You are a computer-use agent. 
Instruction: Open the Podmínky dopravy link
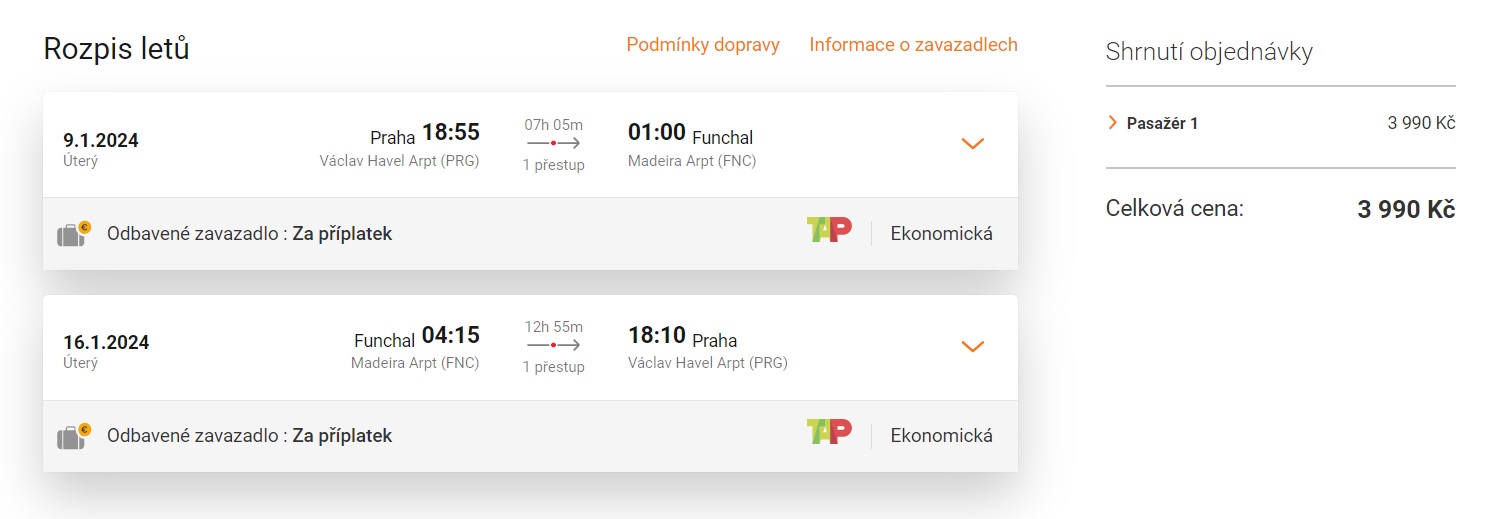[702, 45]
